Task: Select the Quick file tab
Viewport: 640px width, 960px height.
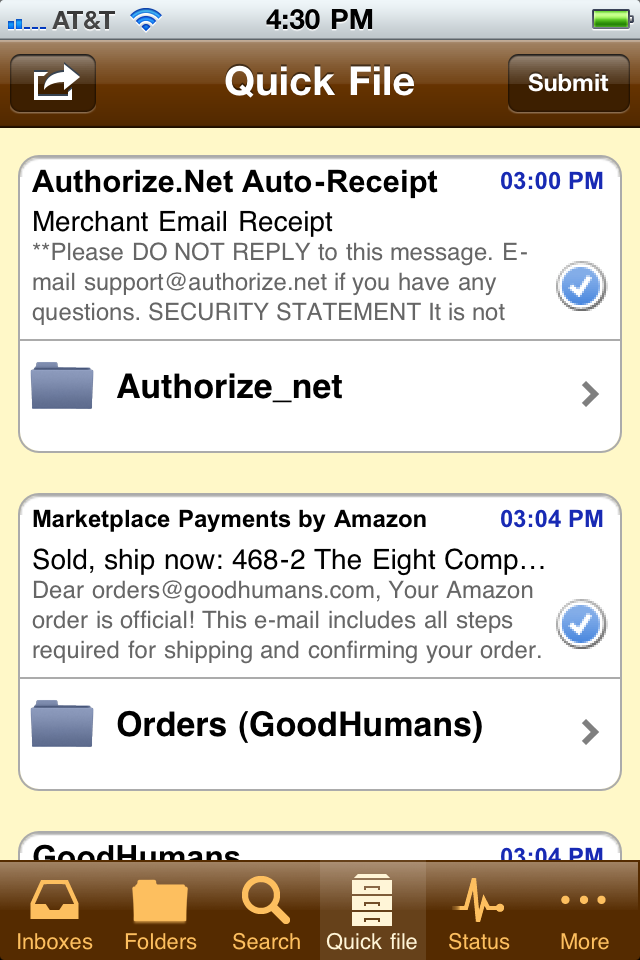Action: click(x=372, y=912)
